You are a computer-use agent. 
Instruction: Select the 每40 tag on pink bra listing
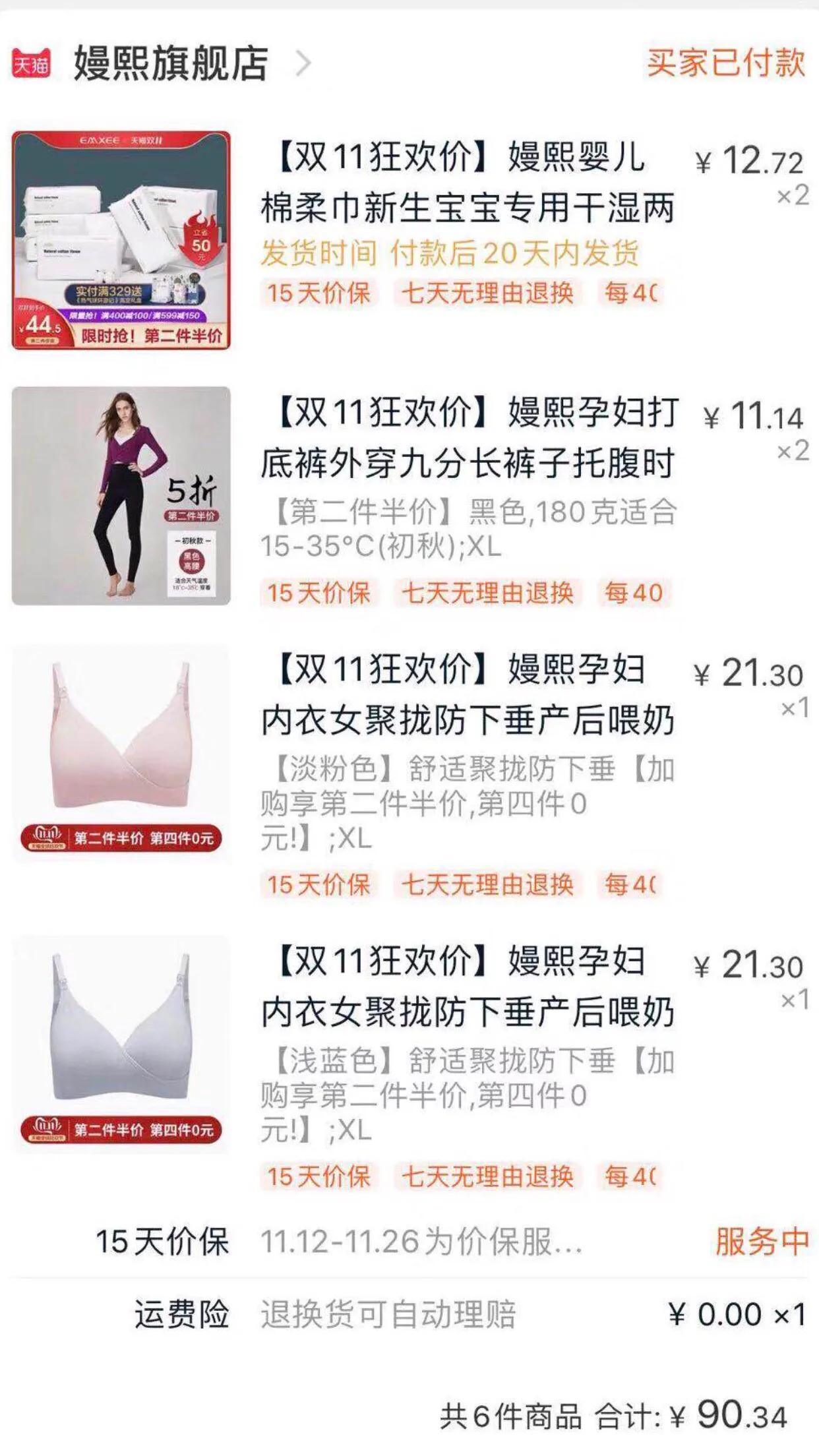[x=633, y=887]
